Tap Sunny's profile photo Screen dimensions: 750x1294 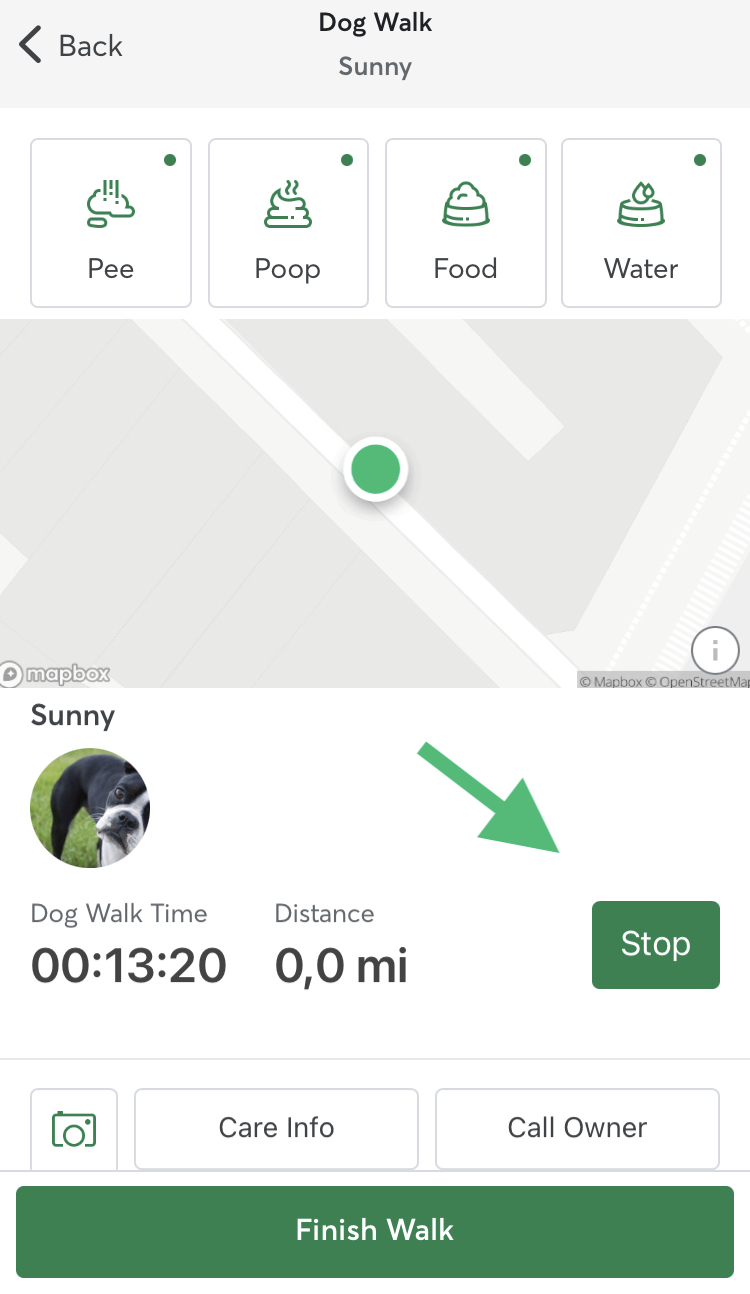[x=90, y=808]
